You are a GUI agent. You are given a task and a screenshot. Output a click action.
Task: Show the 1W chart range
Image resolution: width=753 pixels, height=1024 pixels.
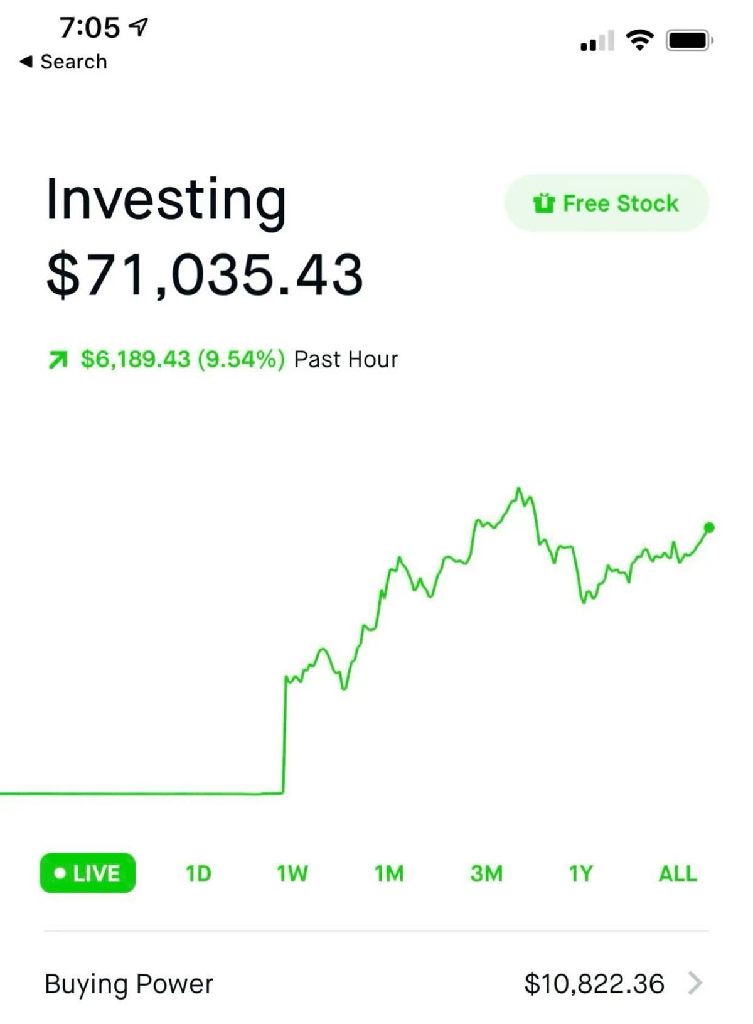[292, 873]
